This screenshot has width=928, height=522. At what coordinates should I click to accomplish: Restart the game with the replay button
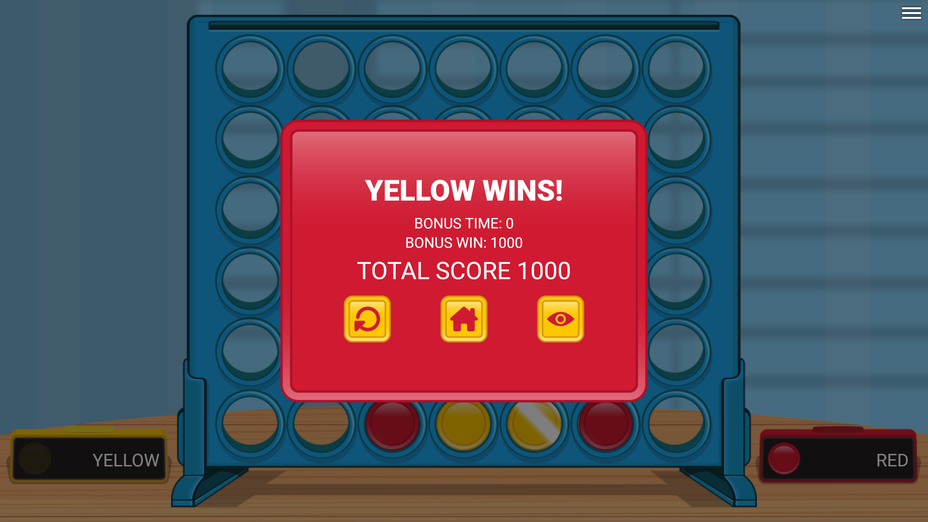367,319
